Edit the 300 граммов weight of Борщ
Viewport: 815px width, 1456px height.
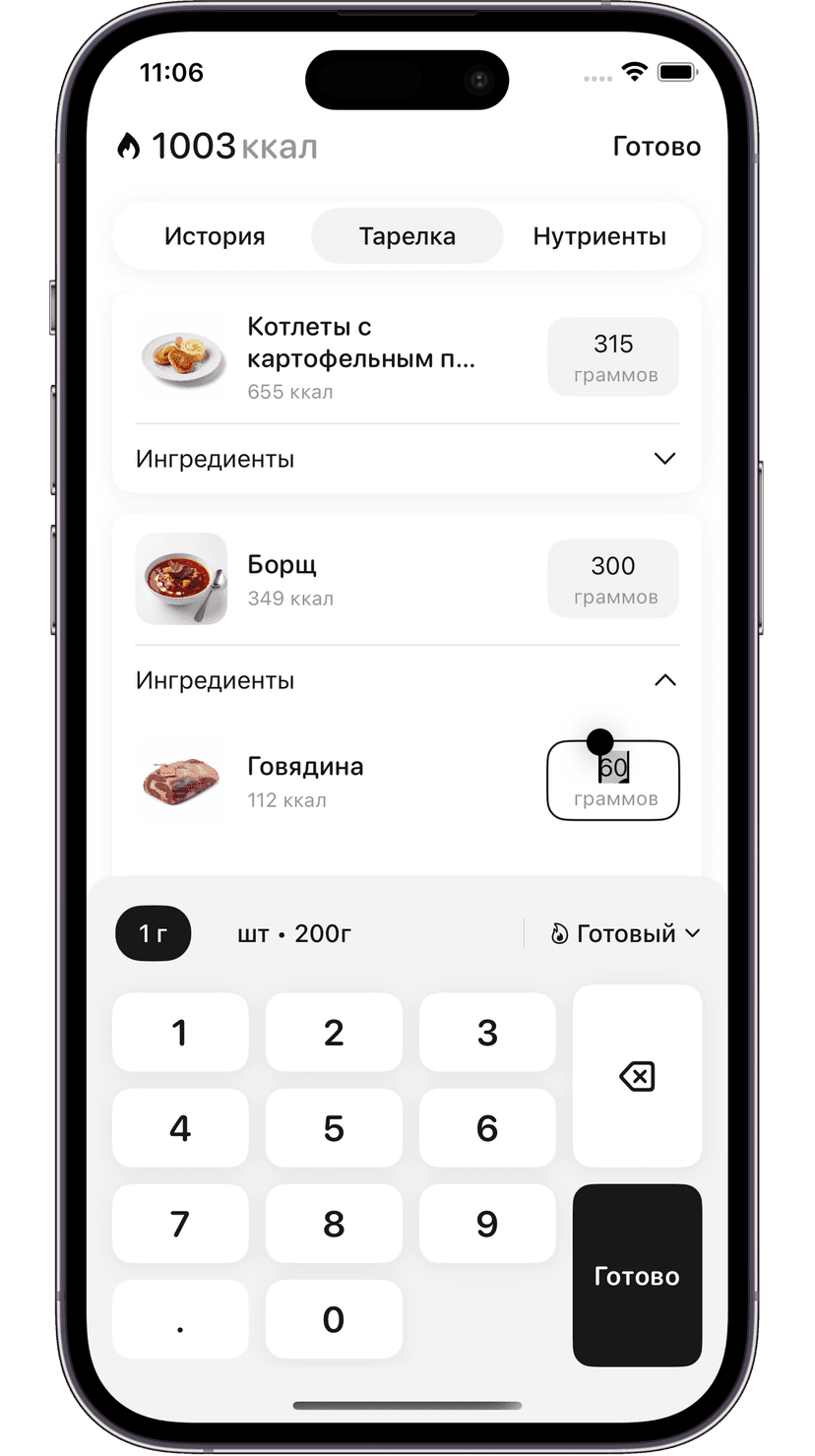pyautogui.click(x=612, y=579)
